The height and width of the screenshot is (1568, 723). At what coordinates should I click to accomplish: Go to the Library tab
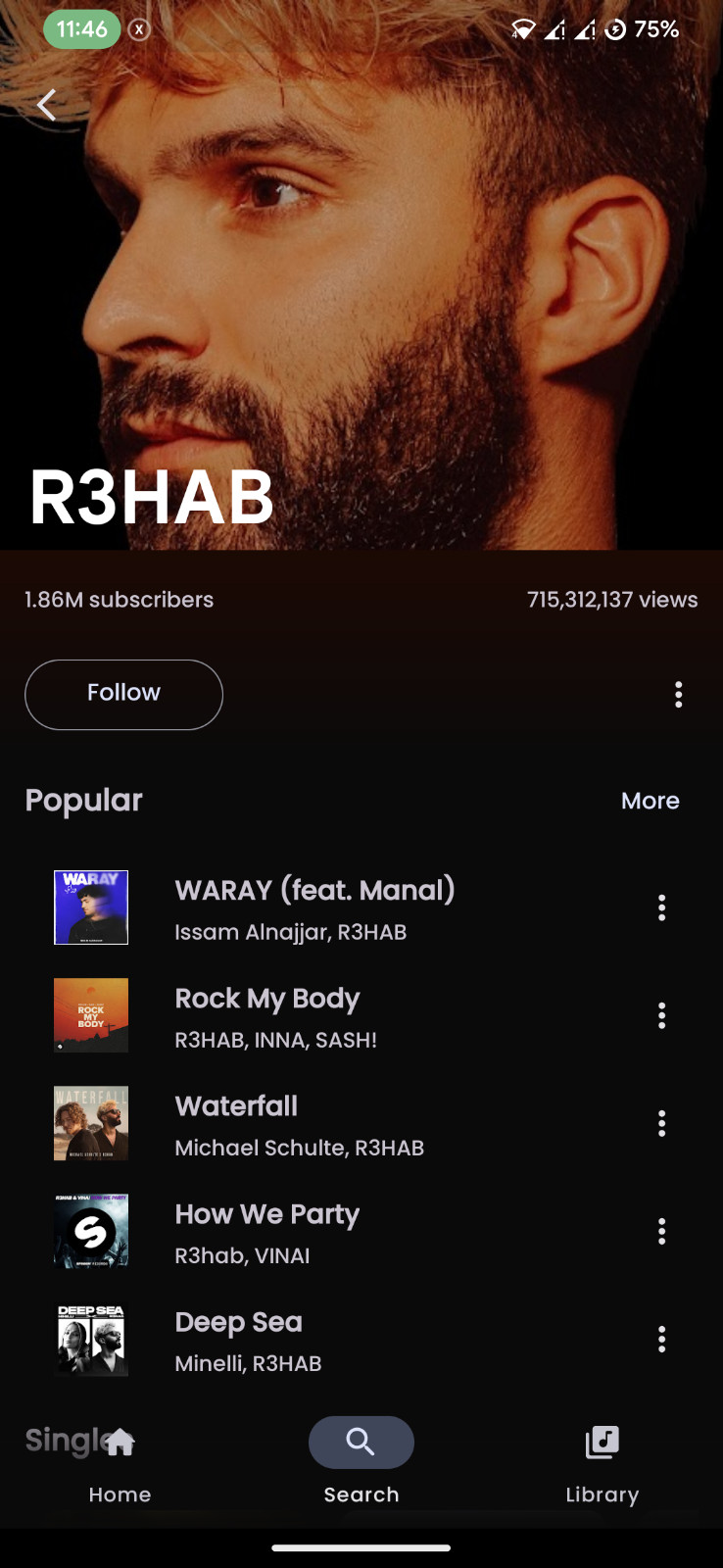(x=602, y=1464)
